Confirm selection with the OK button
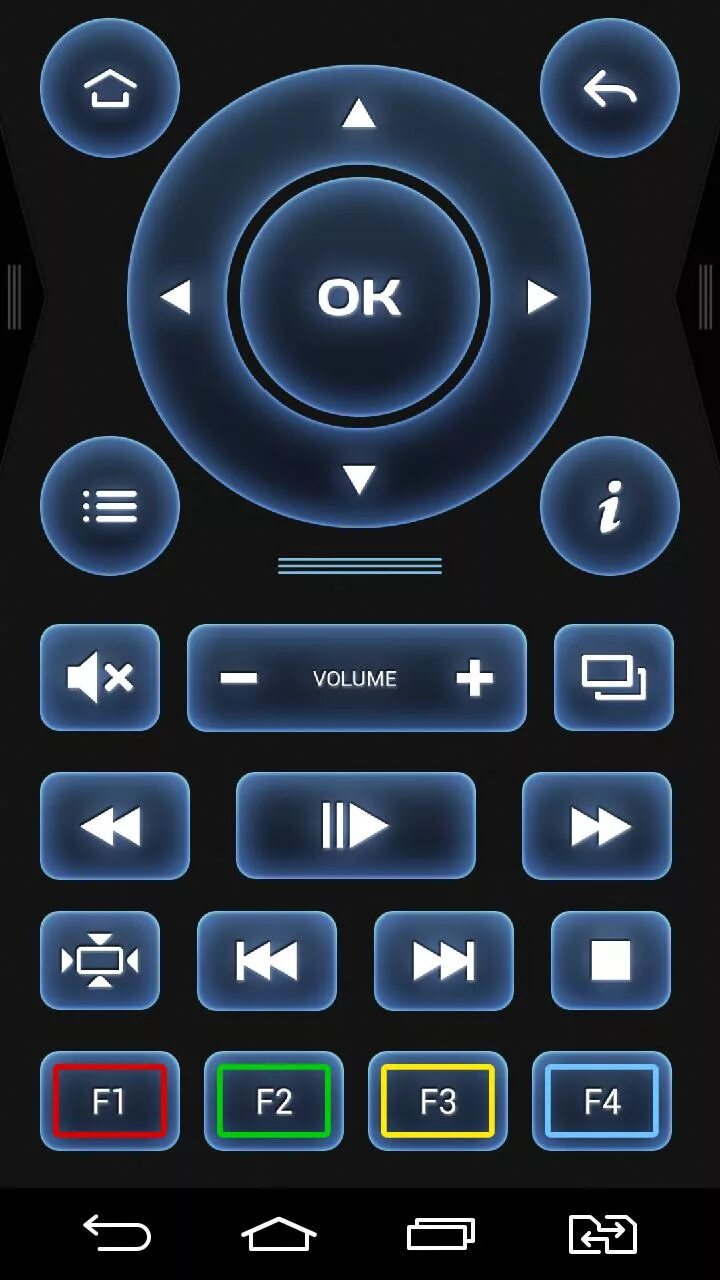The width and height of the screenshot is (720, 1280). pyautogui.click(x=360, y=297)
